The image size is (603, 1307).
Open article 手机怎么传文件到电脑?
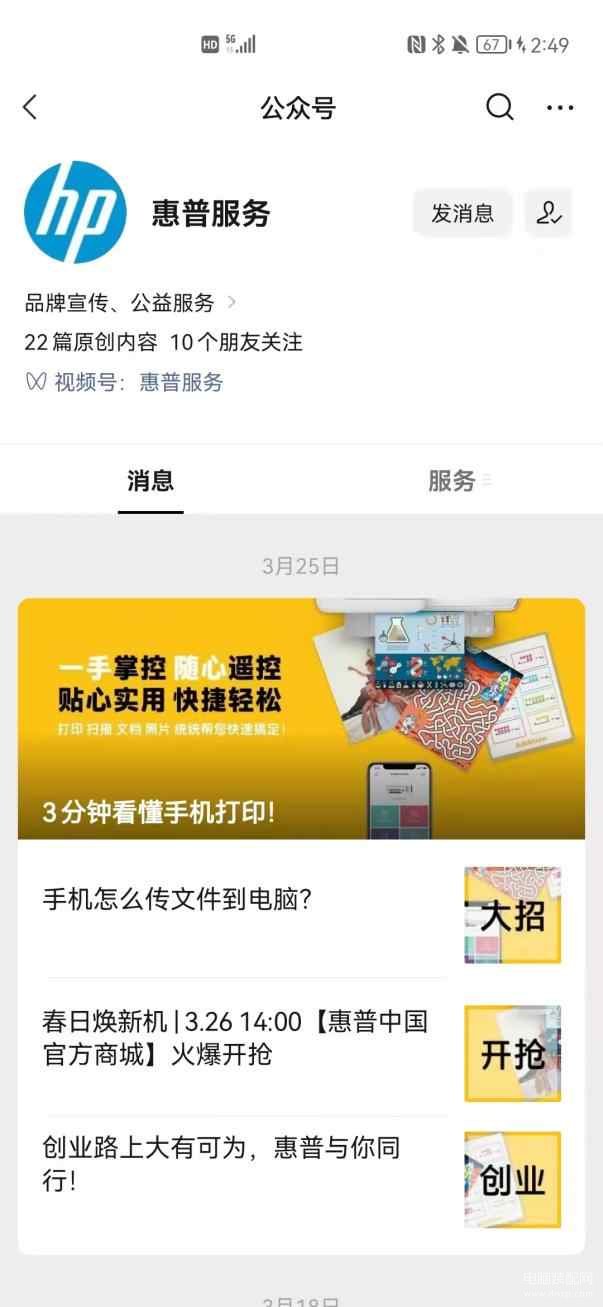[301, 908]
